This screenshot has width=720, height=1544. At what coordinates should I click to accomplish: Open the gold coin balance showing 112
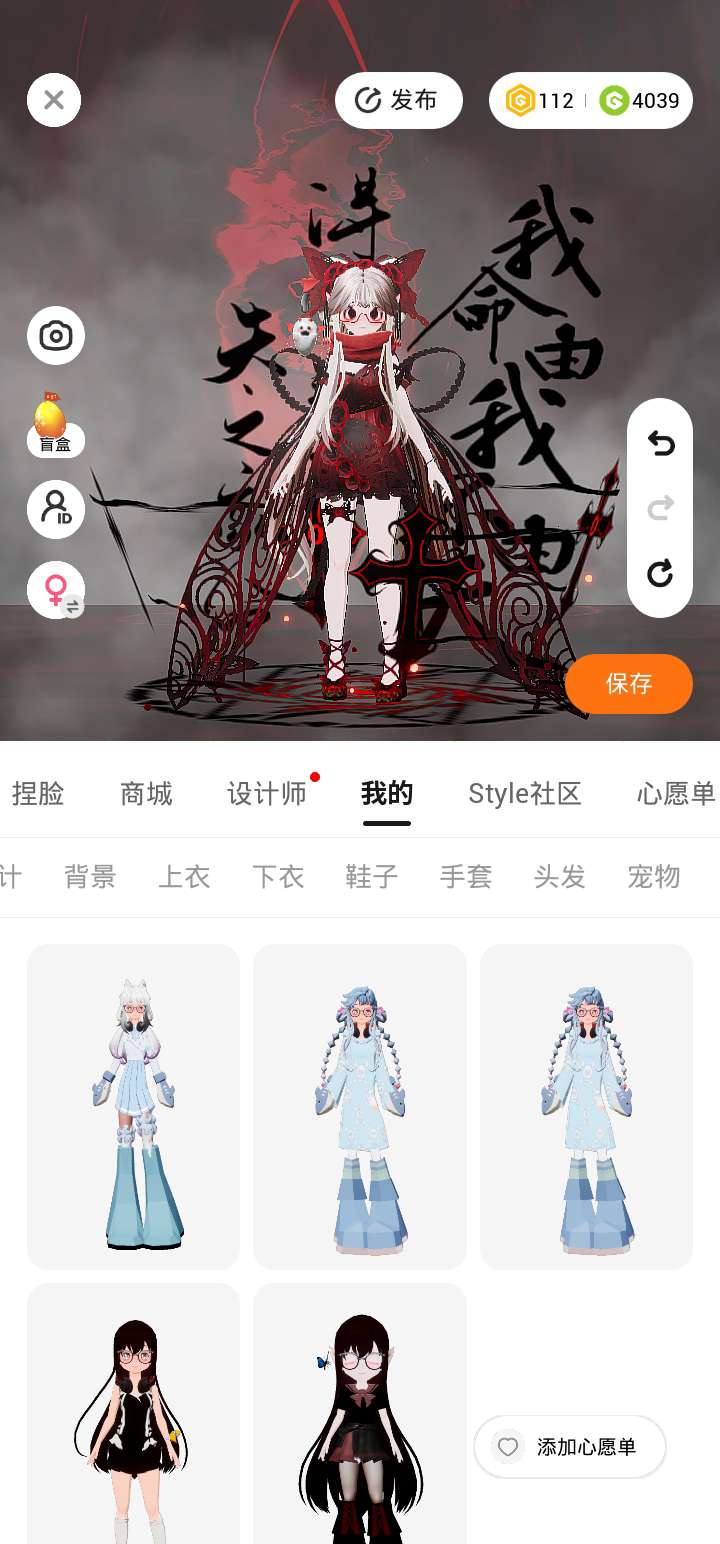click(540, 100)
